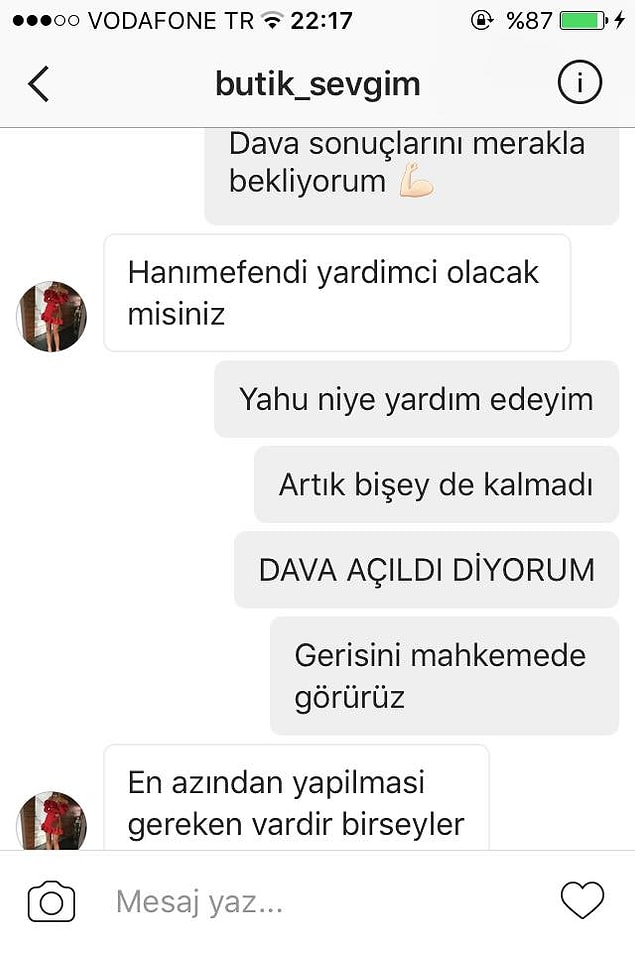Tap the camera icon to send photo

click(x=51, y=902)
